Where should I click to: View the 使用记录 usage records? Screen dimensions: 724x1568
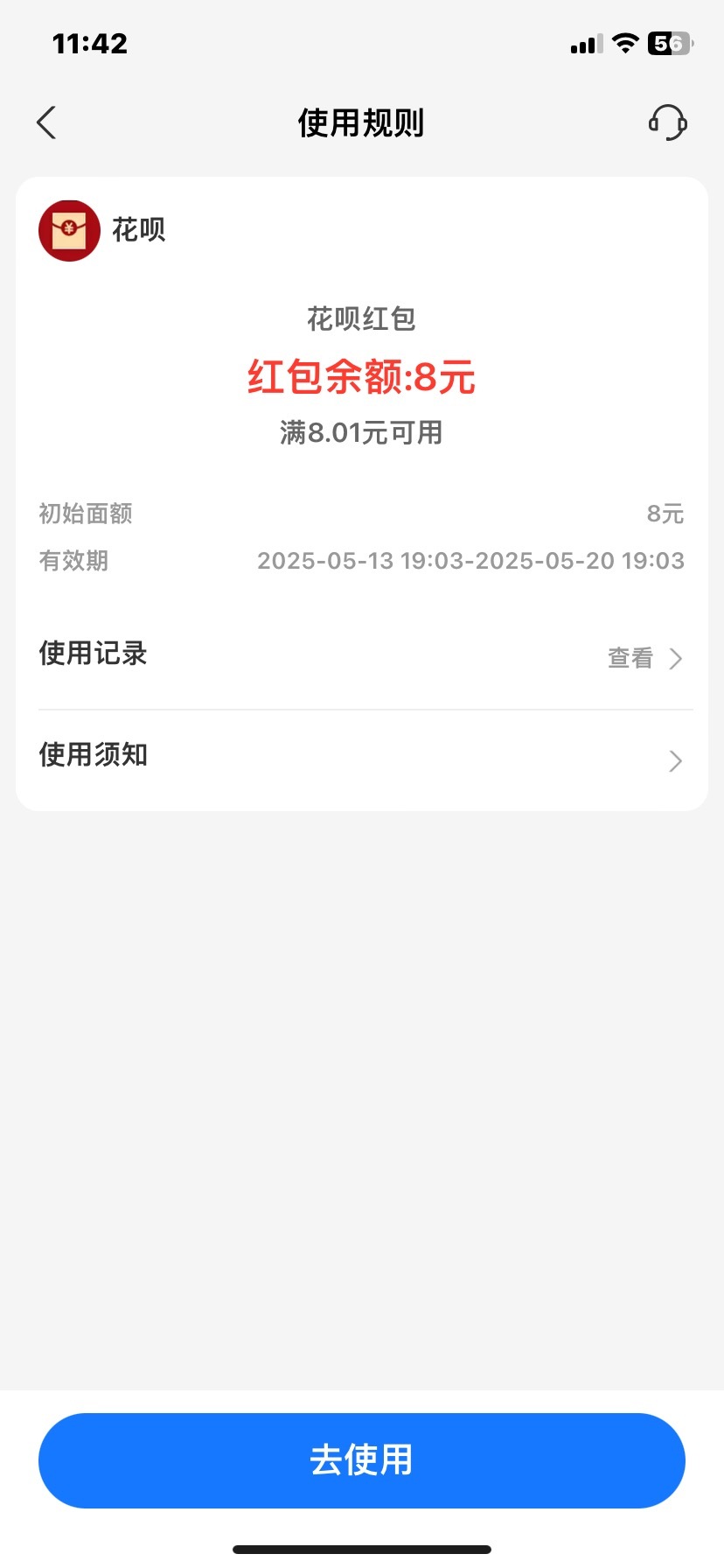[361, 656]
